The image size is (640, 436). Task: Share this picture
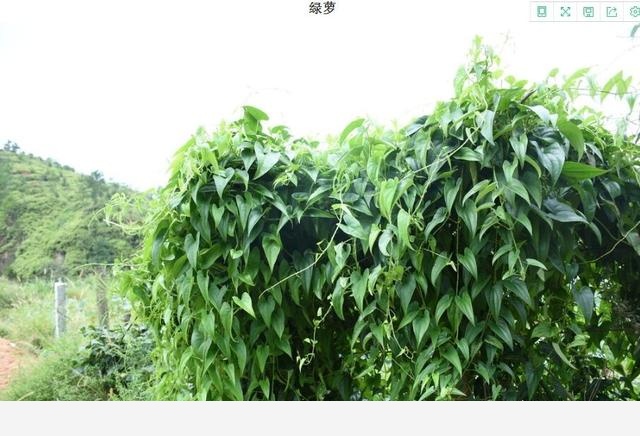[x=611, y=12]
